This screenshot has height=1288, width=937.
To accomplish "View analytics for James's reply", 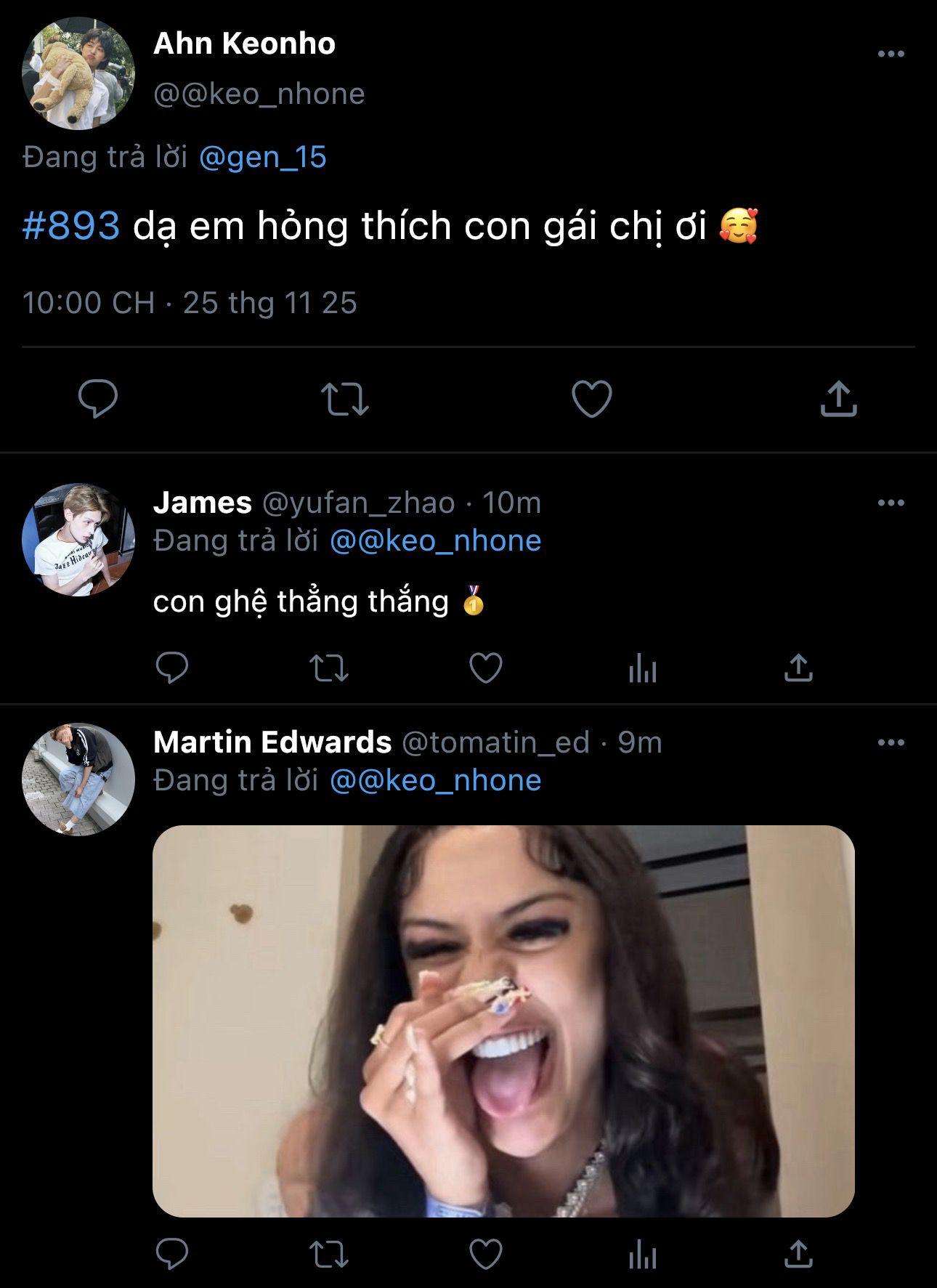I will pos(643,668).
